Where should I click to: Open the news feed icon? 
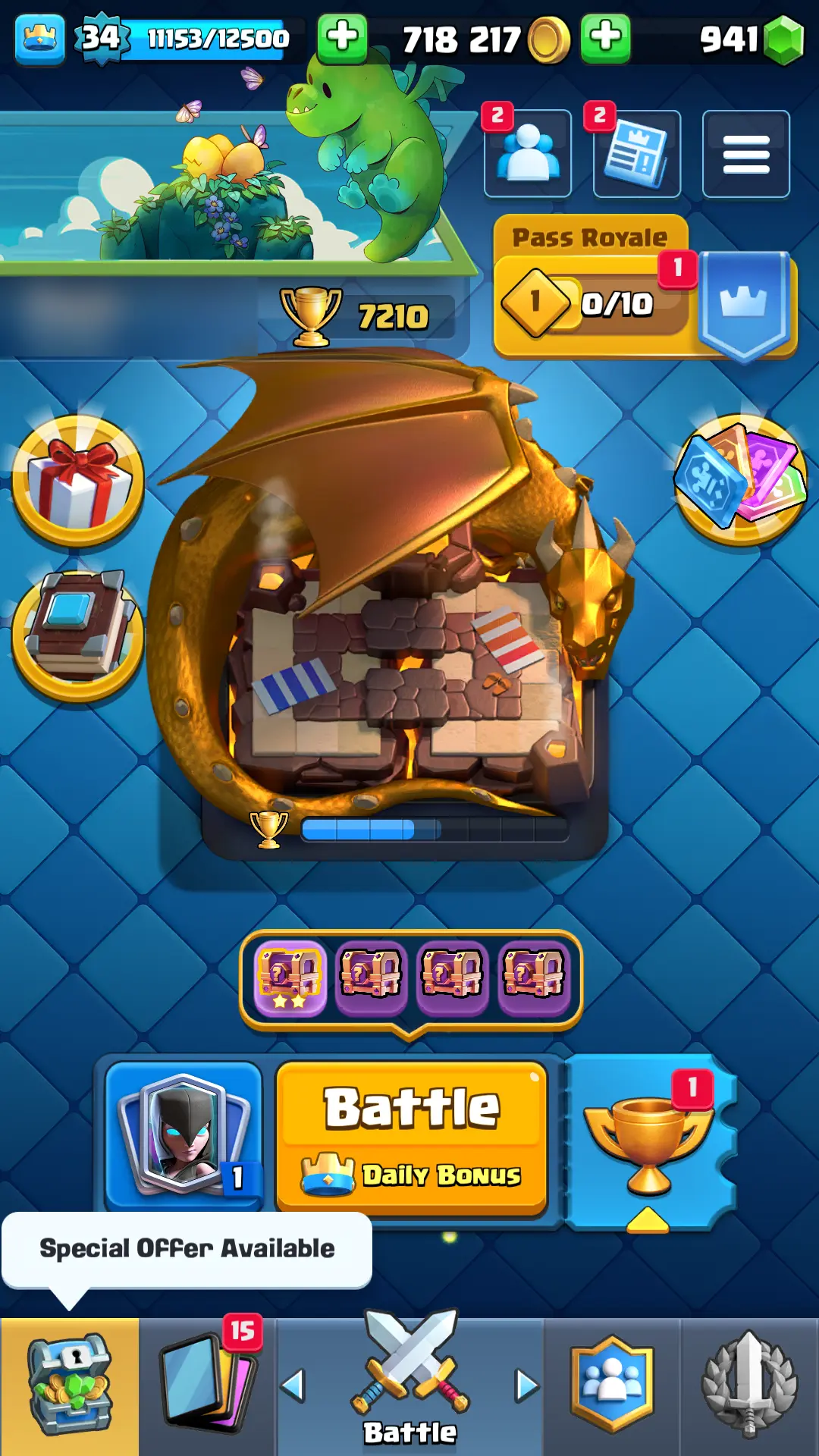(637, 154)
